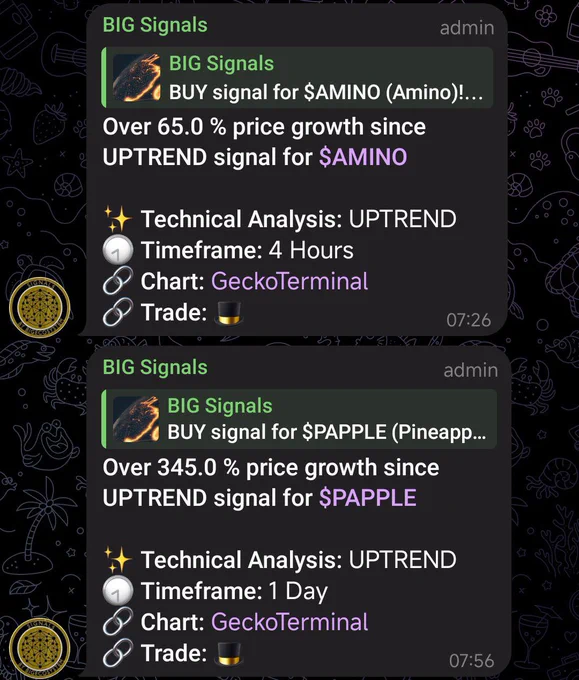The image size is (579, 680).
Task: Open the top hat trade link for $PAPPLE
Action: pyautogui.click(x=229, y=654)
